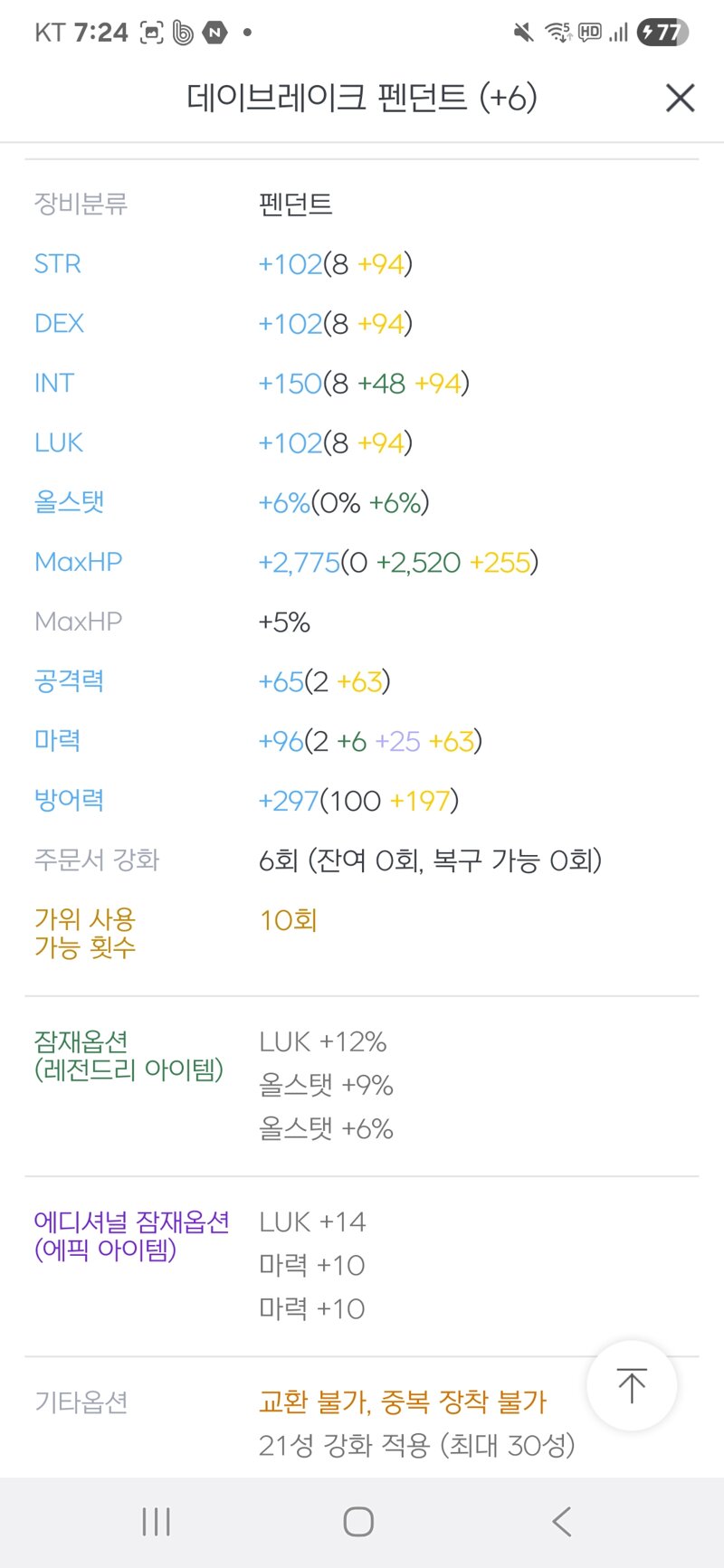Image resolution: width=724 pixels, height=1568 pixels.
Task: Tap the scroll-to-top arrow button
Action: pyautogui.click(x=632, y=1385)
